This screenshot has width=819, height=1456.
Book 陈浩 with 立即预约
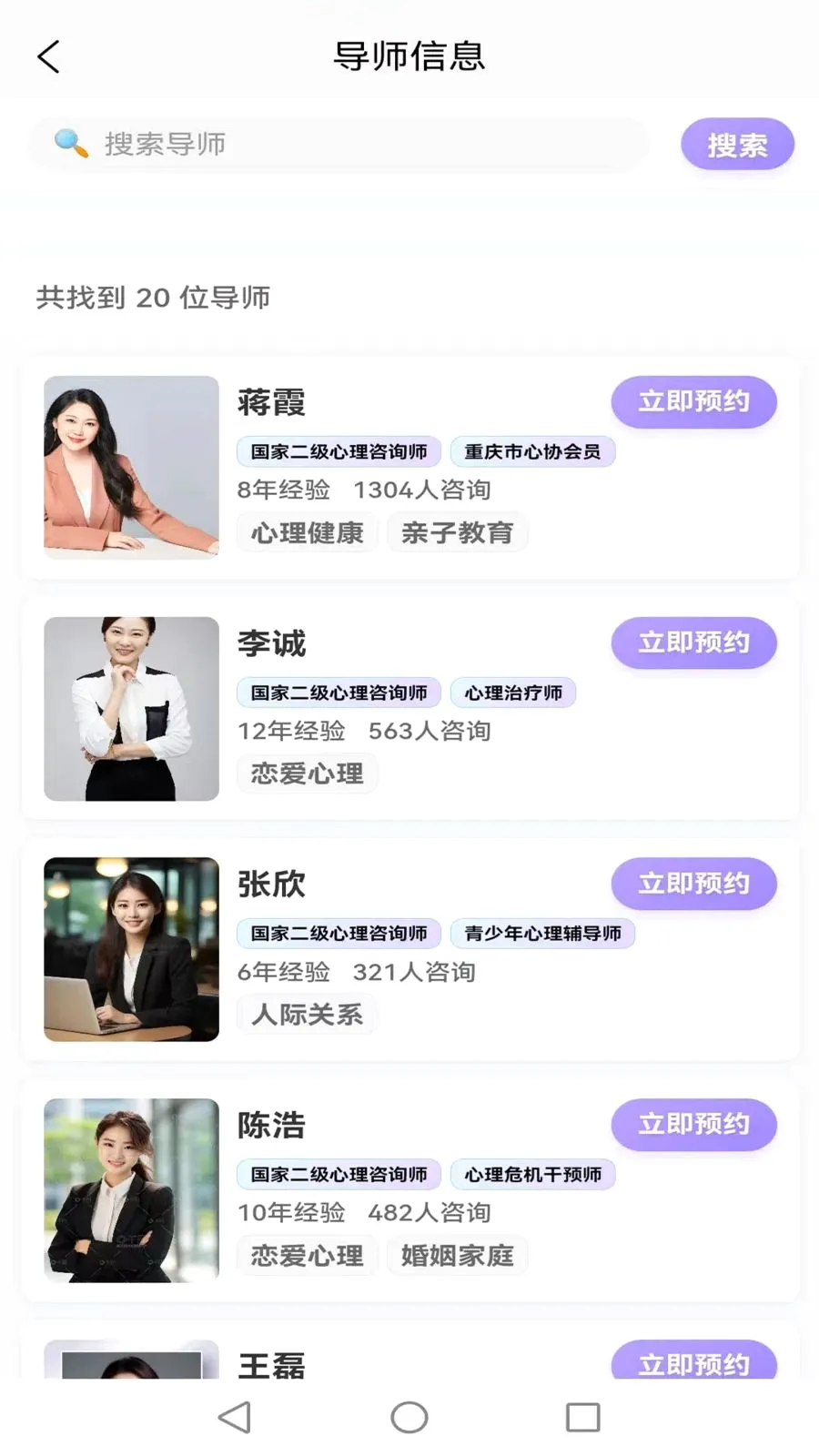pos(693,1124)
